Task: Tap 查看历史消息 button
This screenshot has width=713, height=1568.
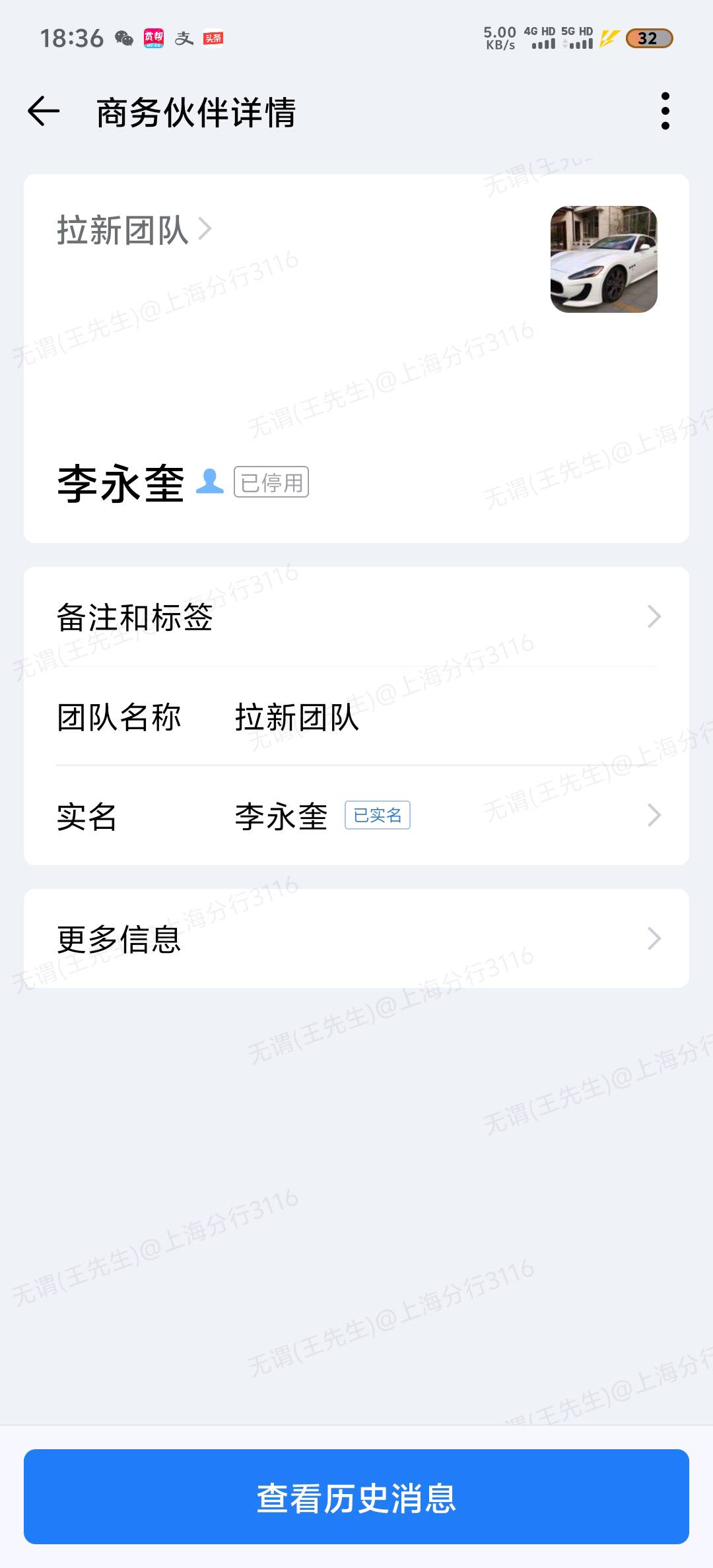Action: [356, 1497]
